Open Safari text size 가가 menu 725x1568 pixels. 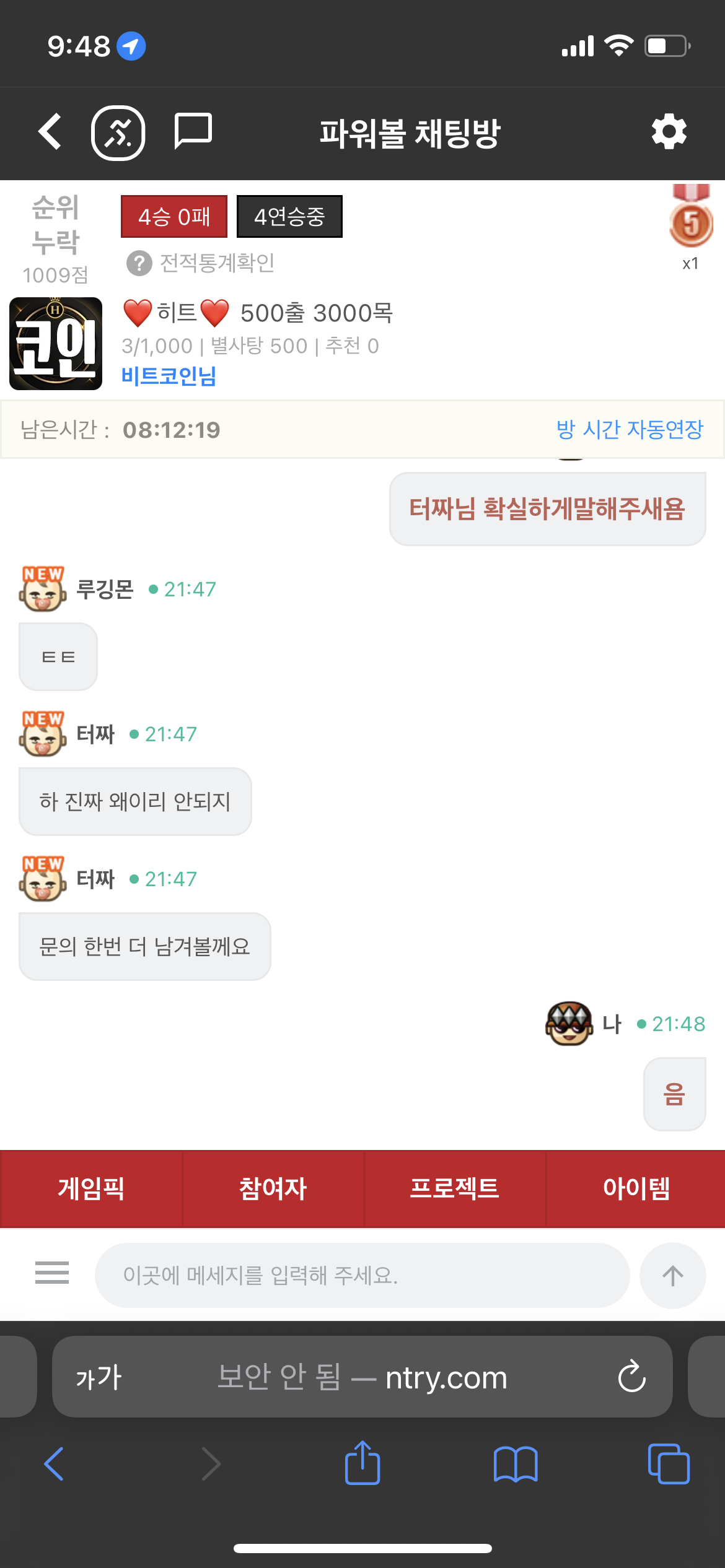(x=99, y=1377)
